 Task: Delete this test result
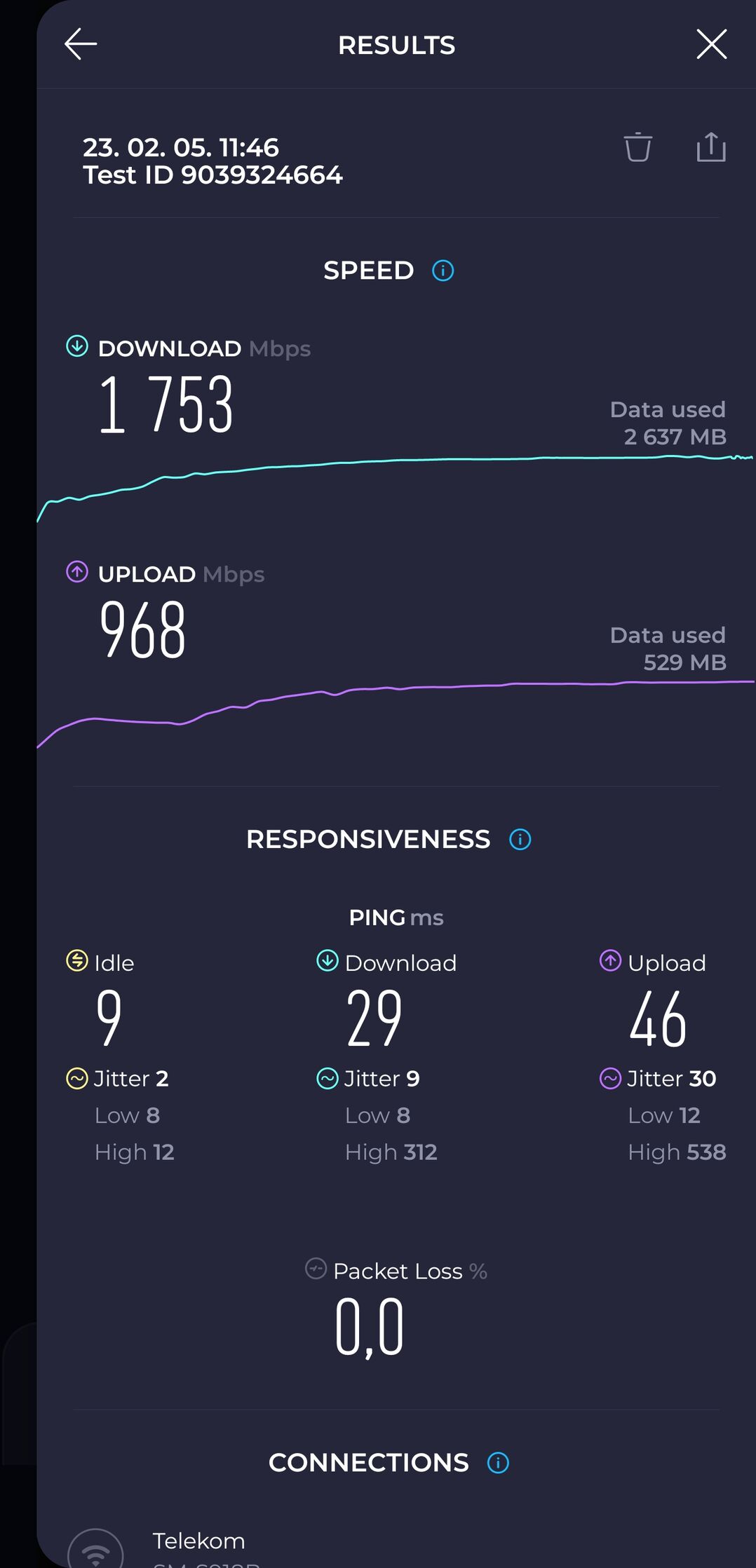pos(637,147)
